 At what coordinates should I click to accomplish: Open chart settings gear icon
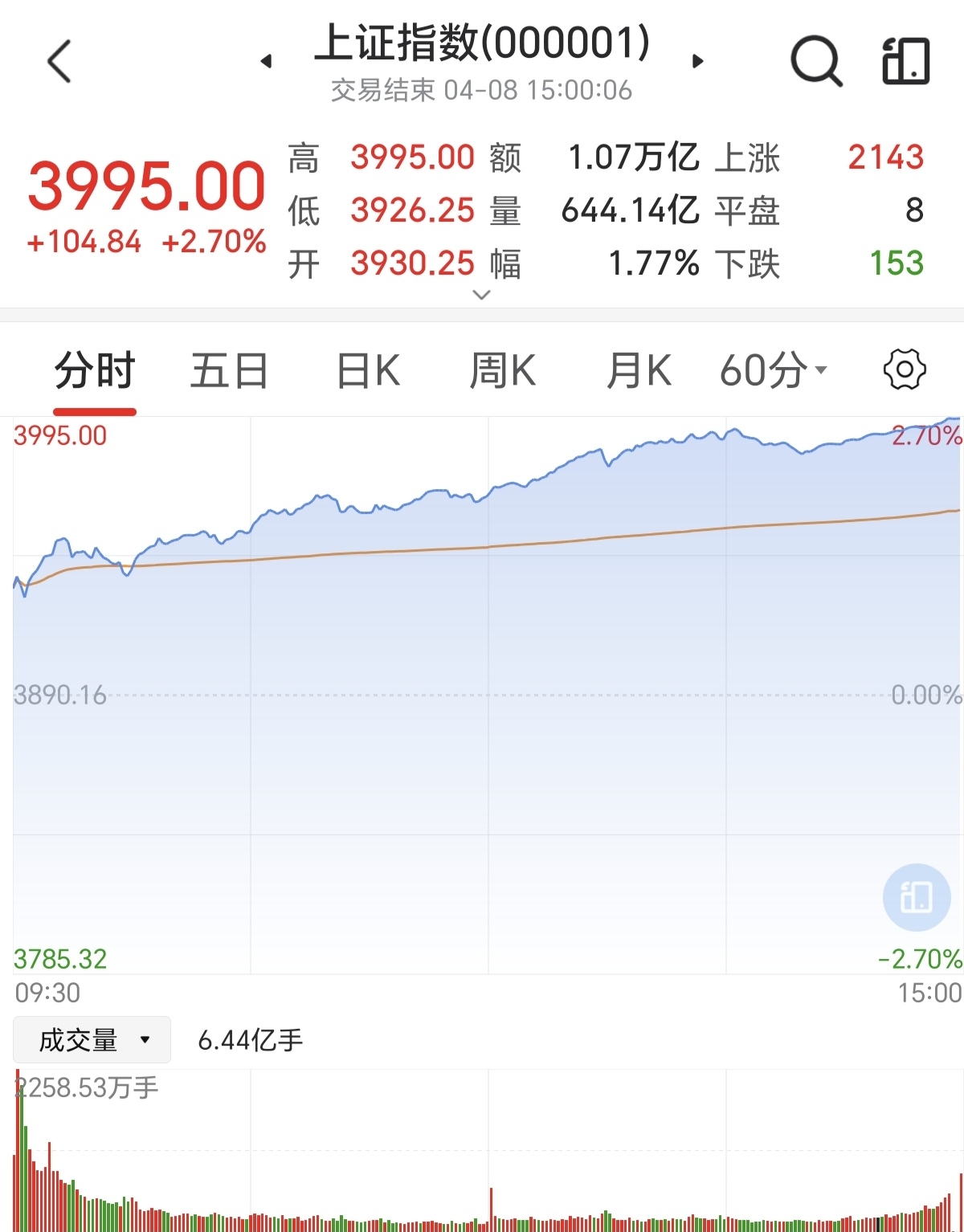(x=905, y=370)
